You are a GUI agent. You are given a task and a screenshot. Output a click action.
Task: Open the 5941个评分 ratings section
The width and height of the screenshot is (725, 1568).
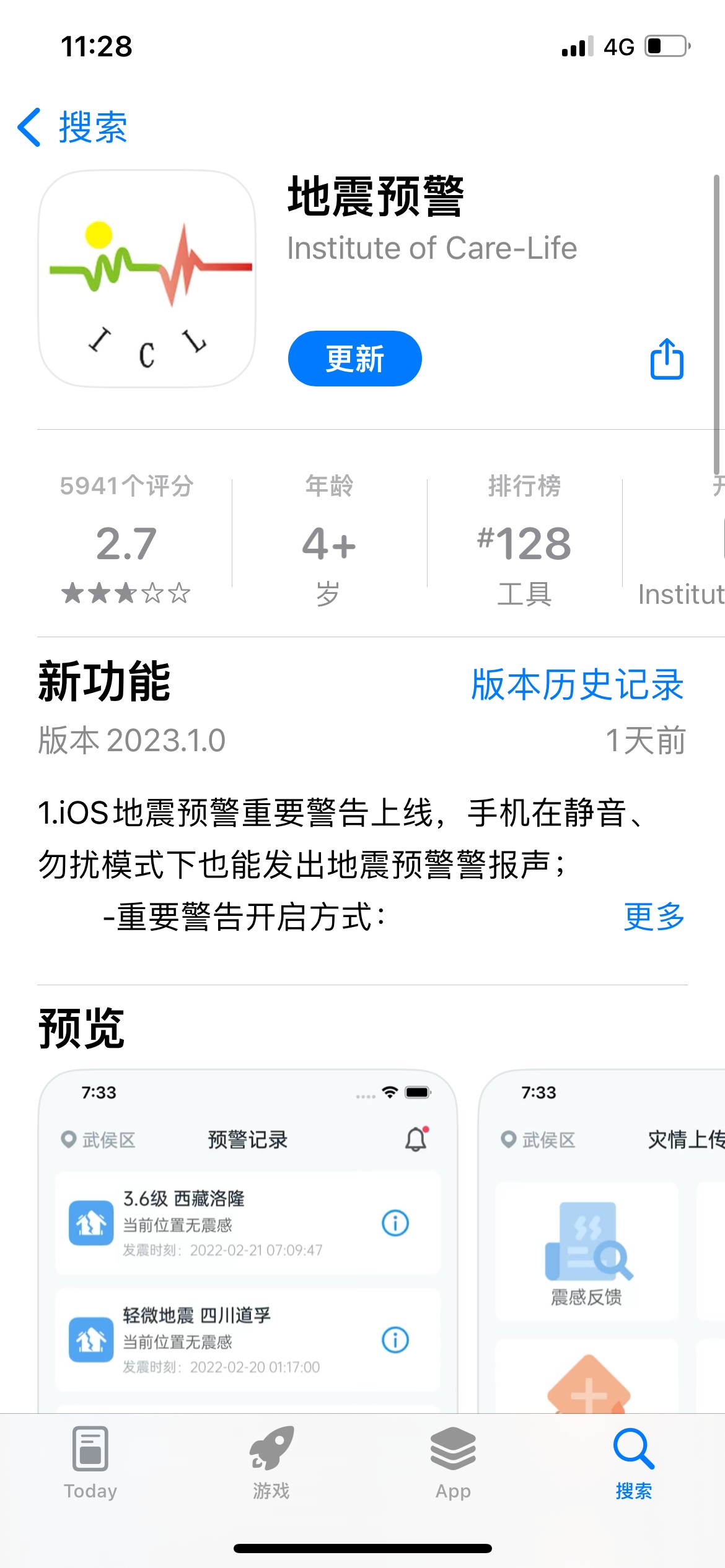click(x=126, y=539)
